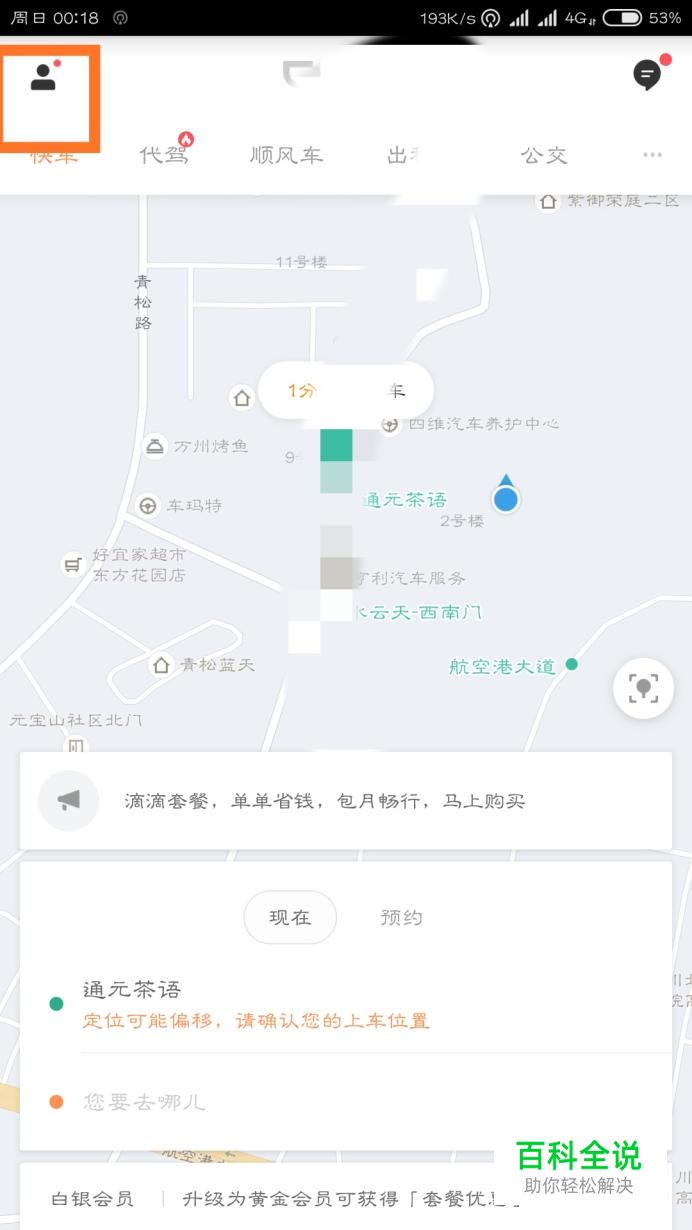The width and height of the screenshot is (692, 1230).
Task: Recenter map with the locate button
Action: 643,688
